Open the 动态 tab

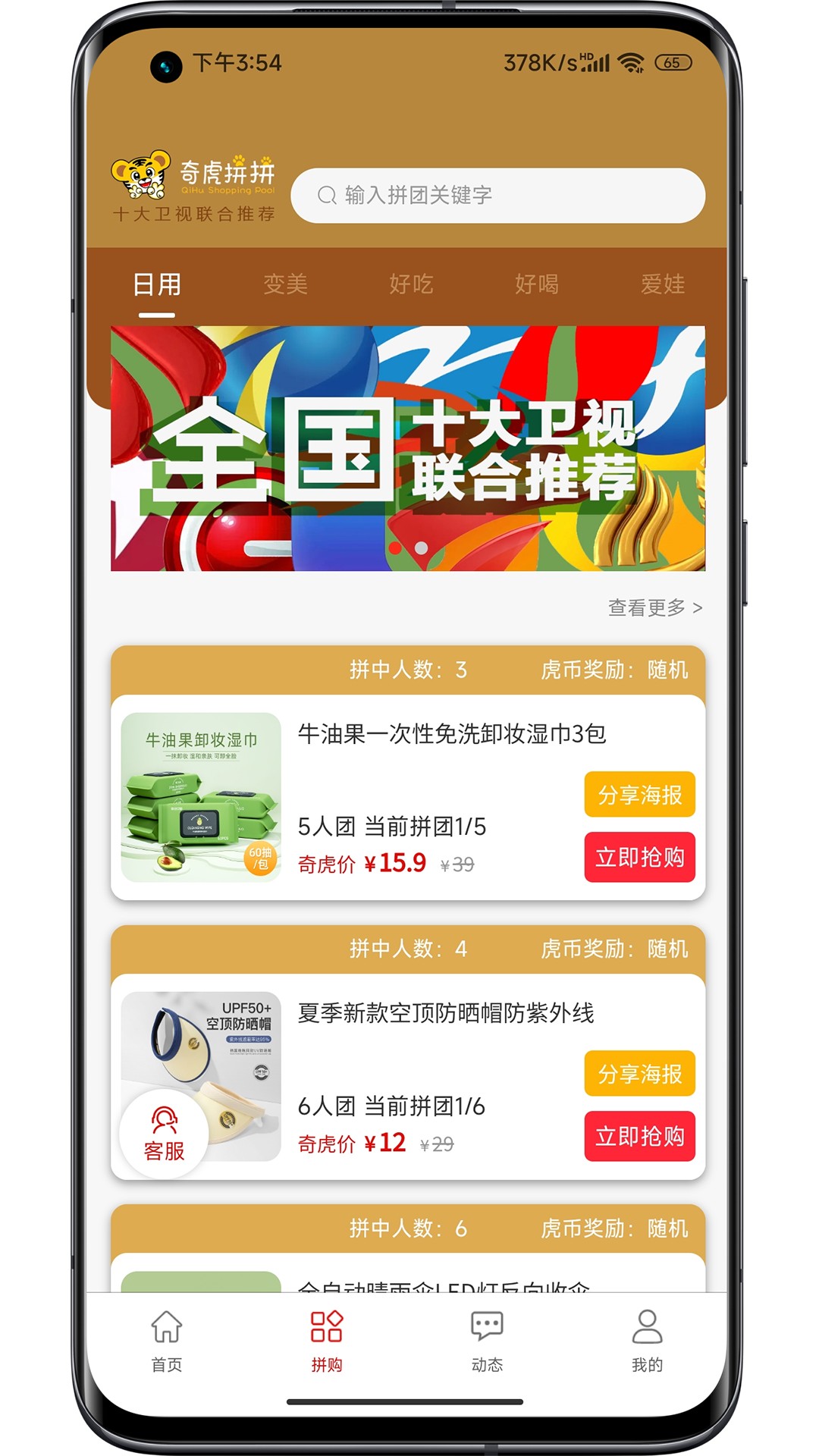tap(487, 1341)
